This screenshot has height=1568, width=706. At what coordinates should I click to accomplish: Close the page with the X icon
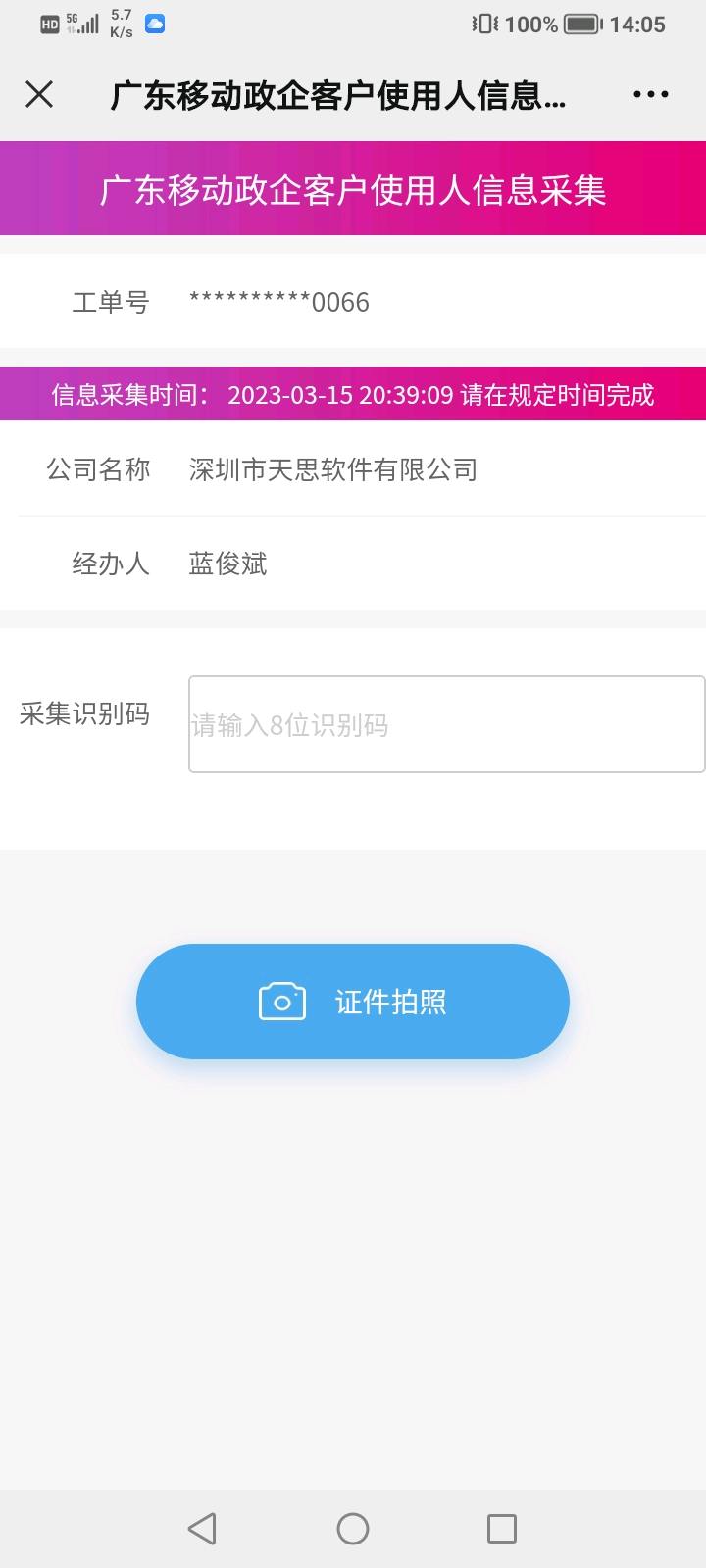[x=39, y=94]
